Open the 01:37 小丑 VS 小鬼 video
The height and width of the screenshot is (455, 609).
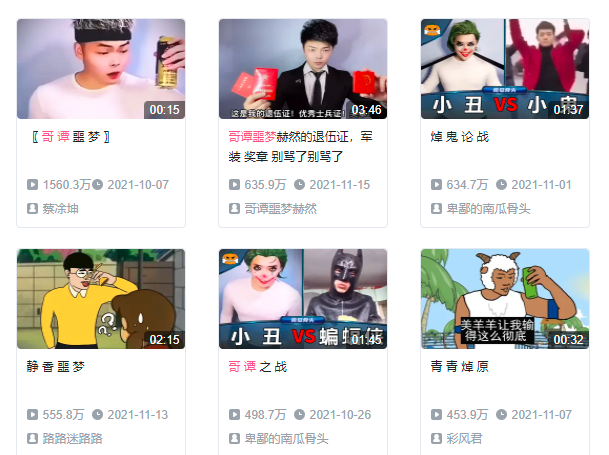pos(504,69)
